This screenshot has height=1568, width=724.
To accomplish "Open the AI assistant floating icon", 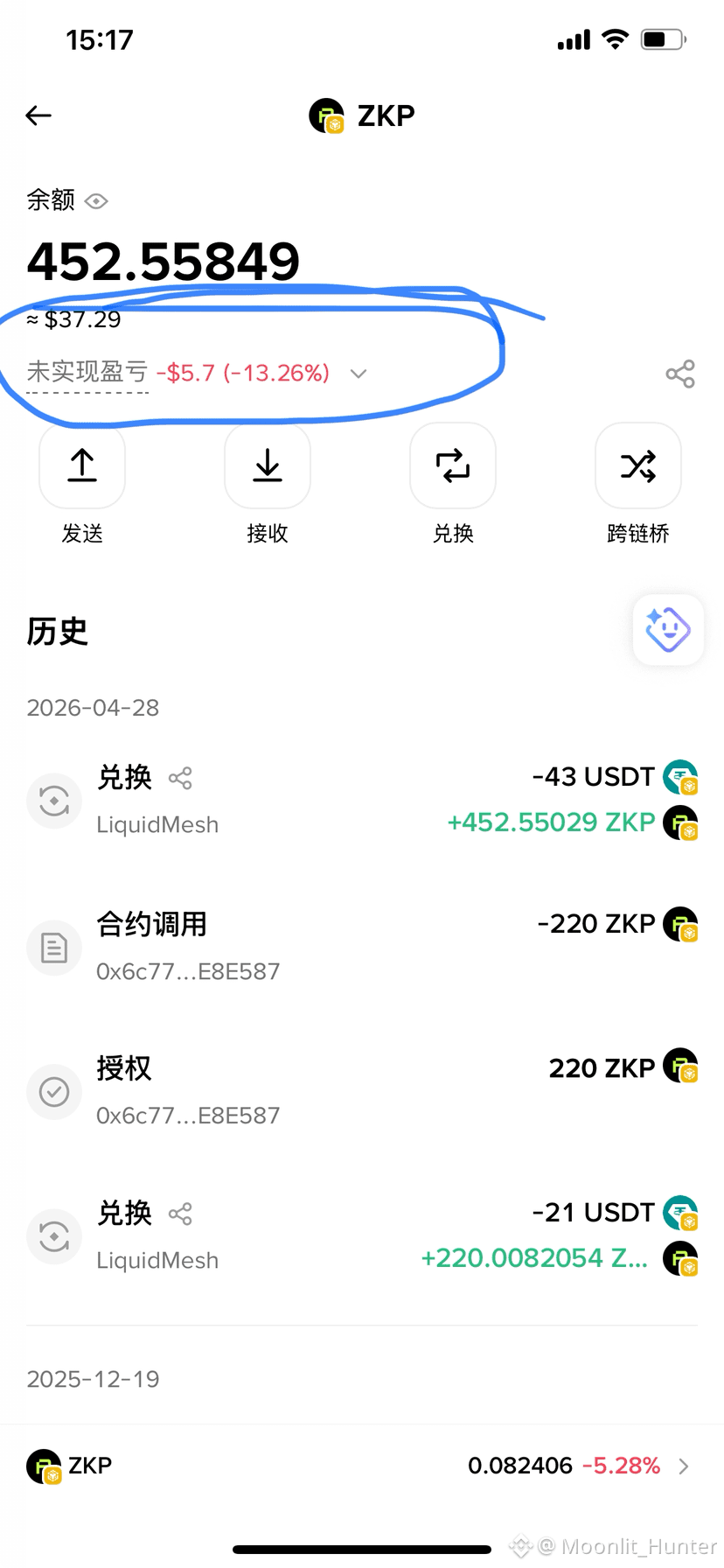I will click(668, 630).
